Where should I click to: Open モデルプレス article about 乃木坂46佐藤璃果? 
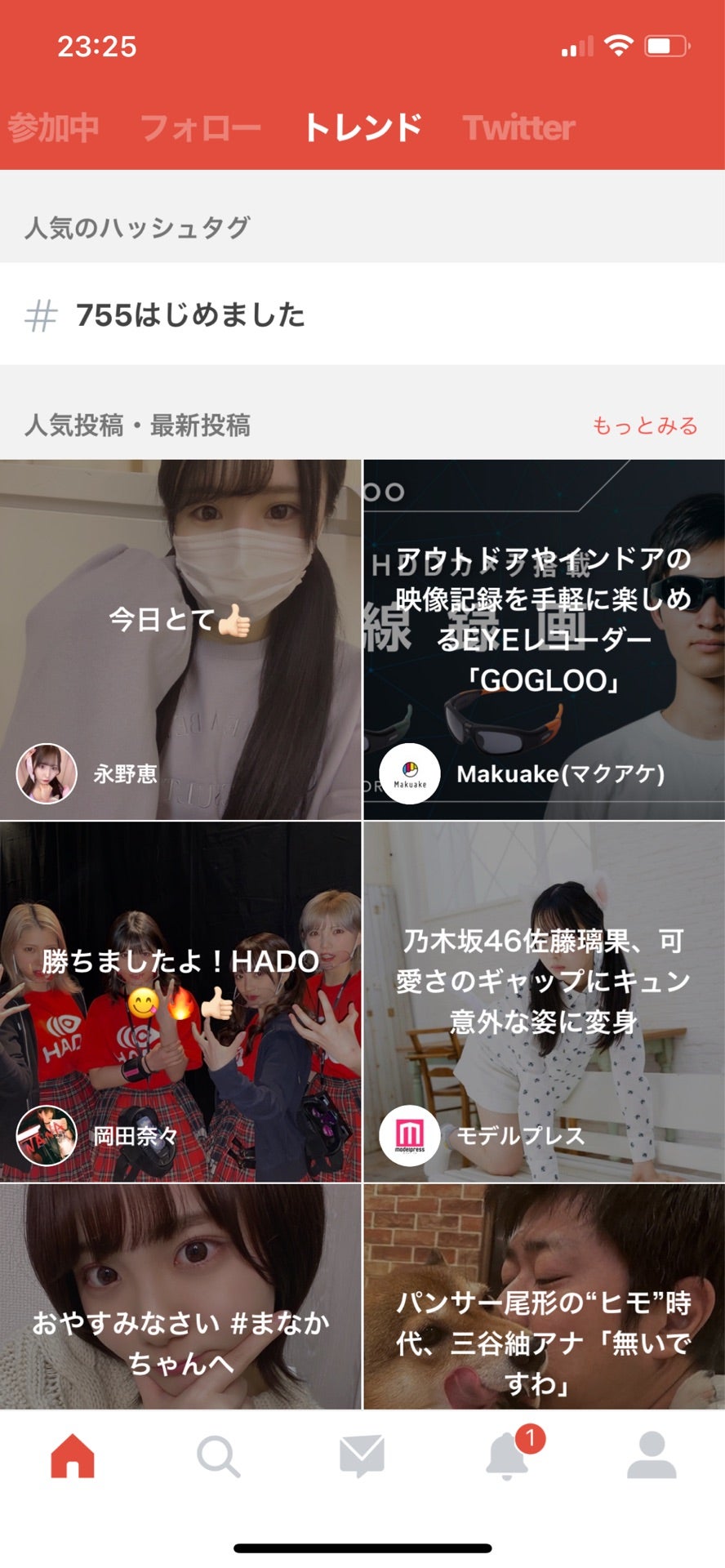(544, 1001)
